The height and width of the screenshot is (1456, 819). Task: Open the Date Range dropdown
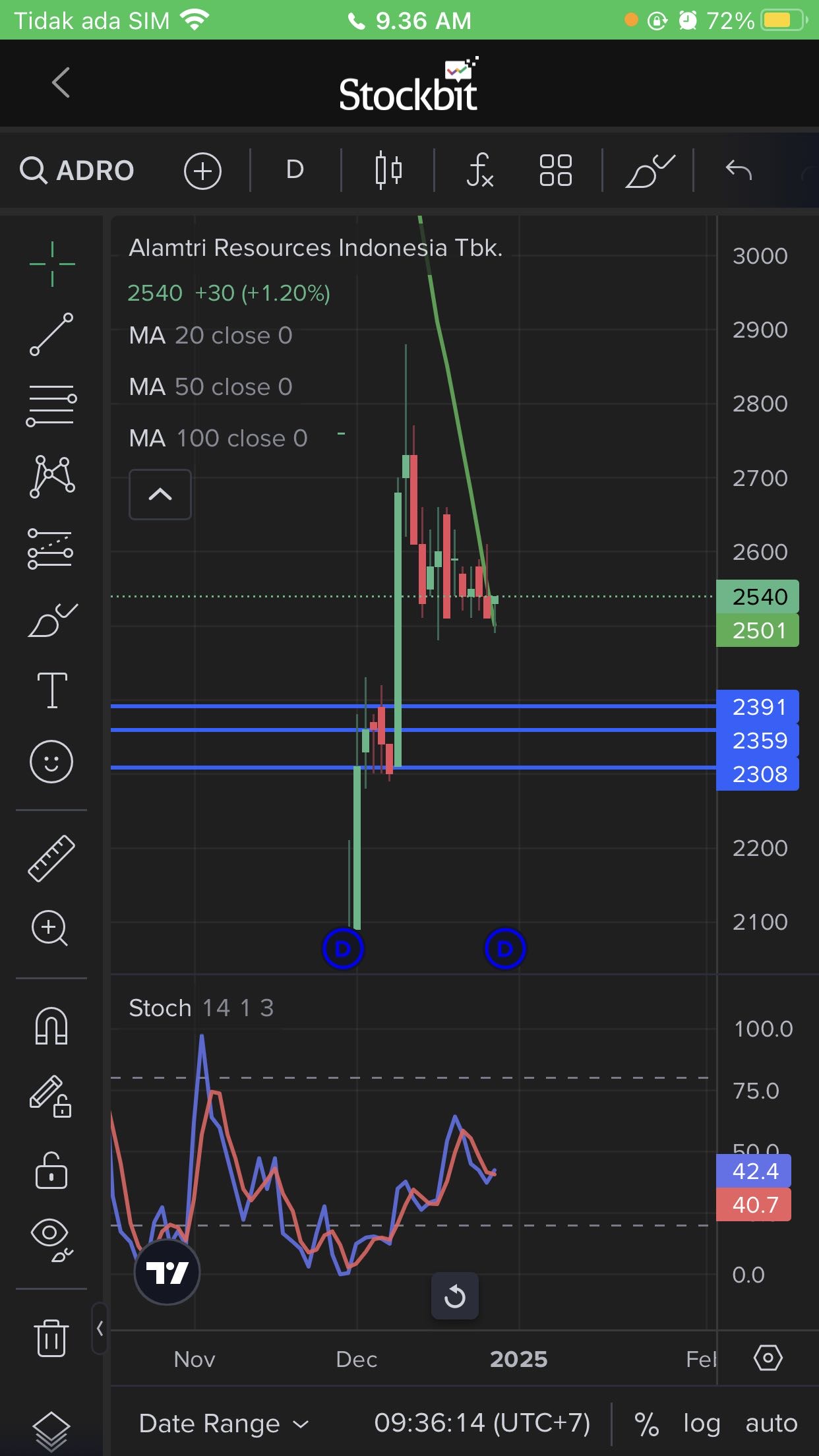pos(224,1423)
